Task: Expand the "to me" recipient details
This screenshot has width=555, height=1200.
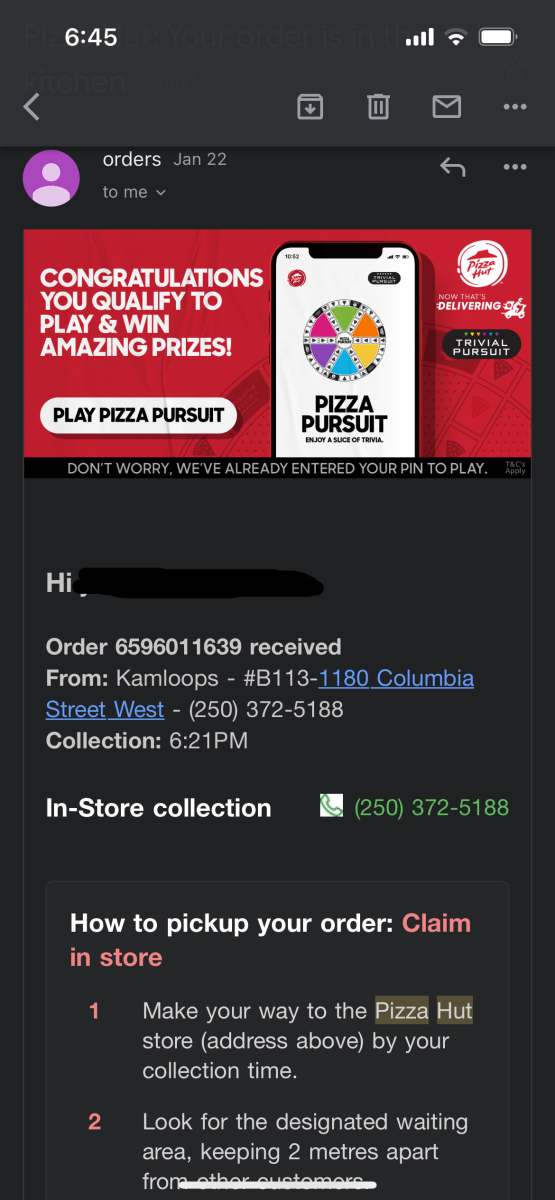Action: coord(134,192)
